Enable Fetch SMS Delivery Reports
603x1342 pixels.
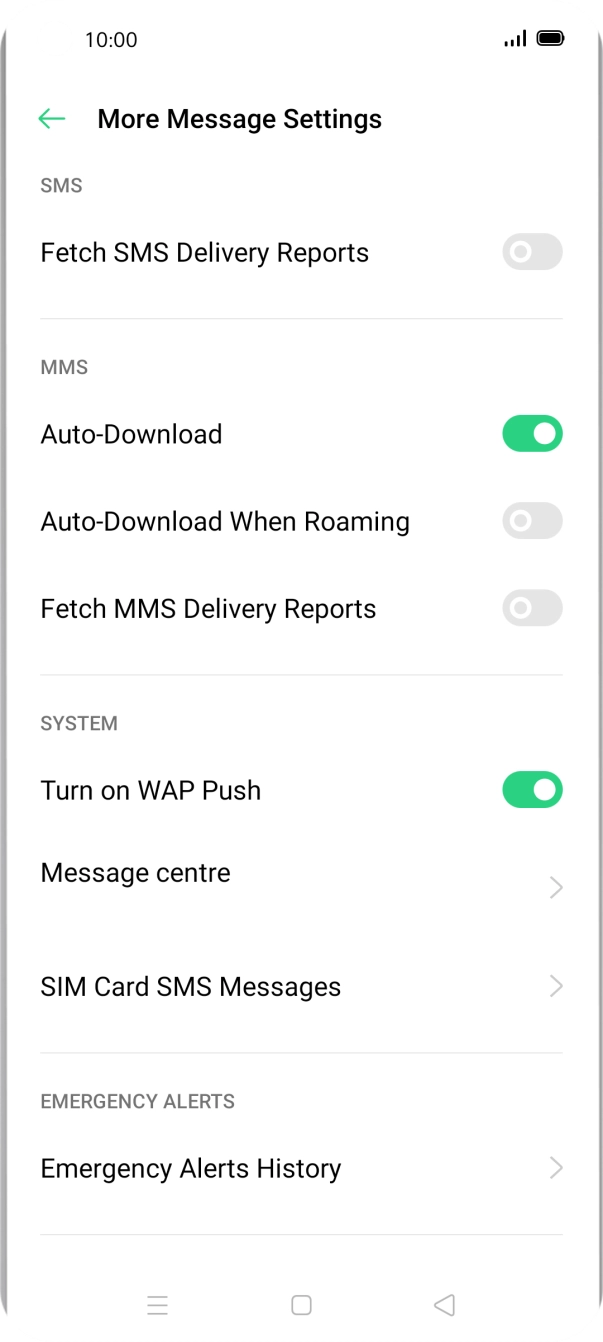pos(532,252)
